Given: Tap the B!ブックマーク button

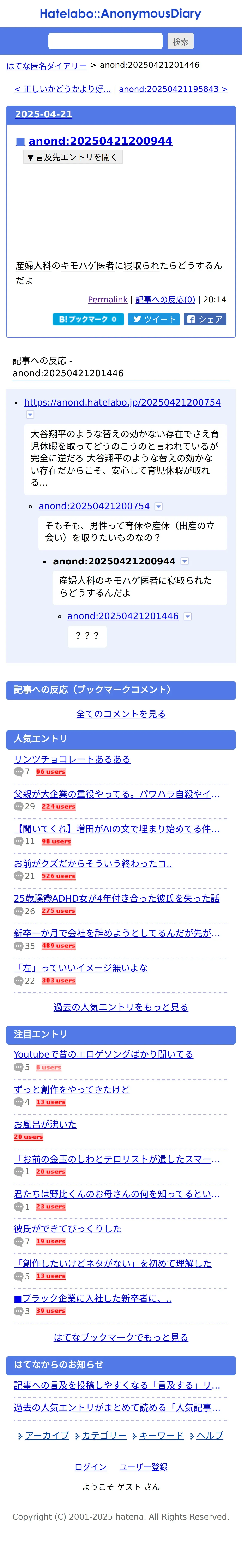Looking at the screenshot, I should click(x=88, y=319).
